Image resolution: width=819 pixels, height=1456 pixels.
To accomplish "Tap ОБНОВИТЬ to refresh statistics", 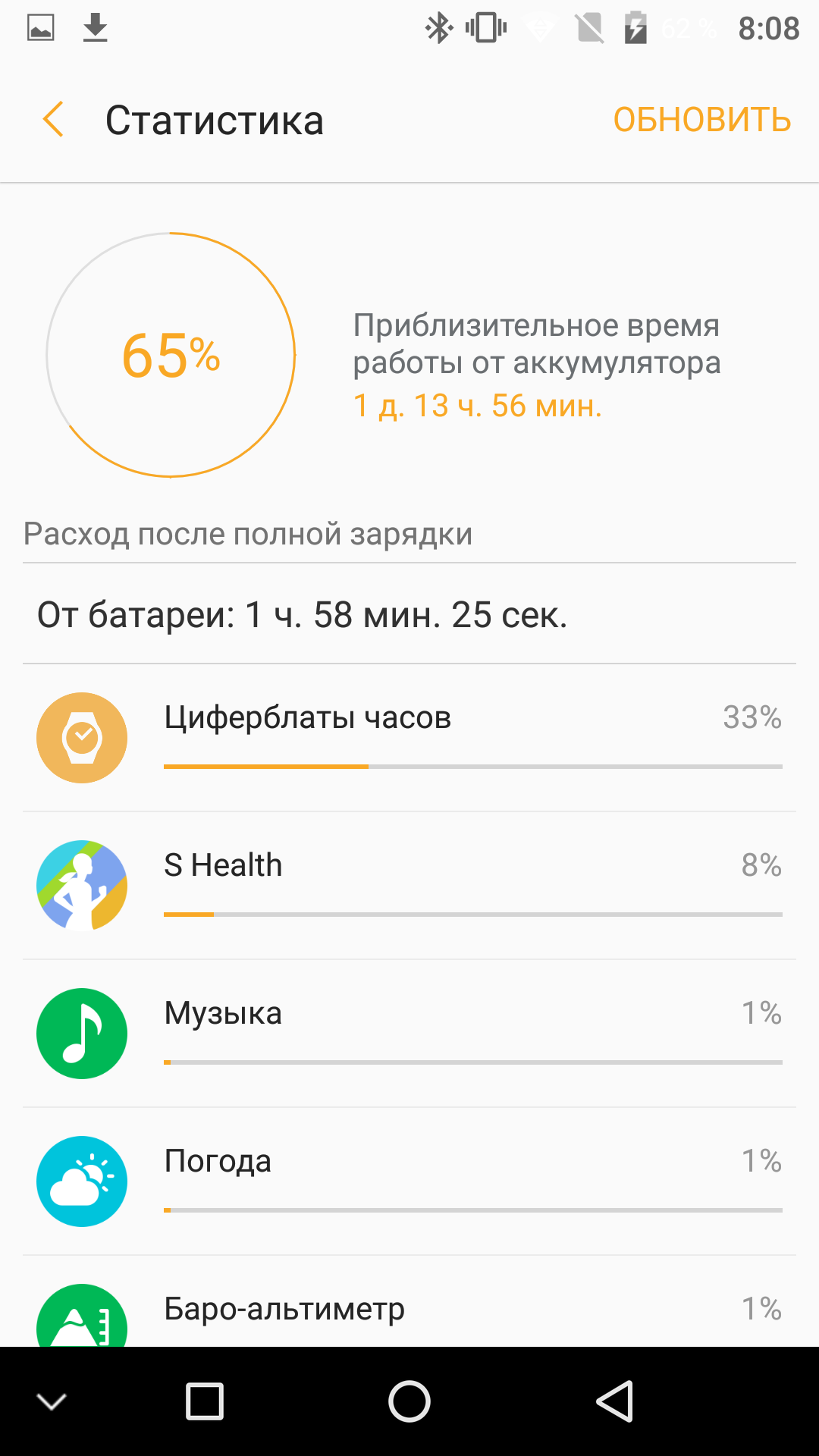I will (x=702, y=120).
